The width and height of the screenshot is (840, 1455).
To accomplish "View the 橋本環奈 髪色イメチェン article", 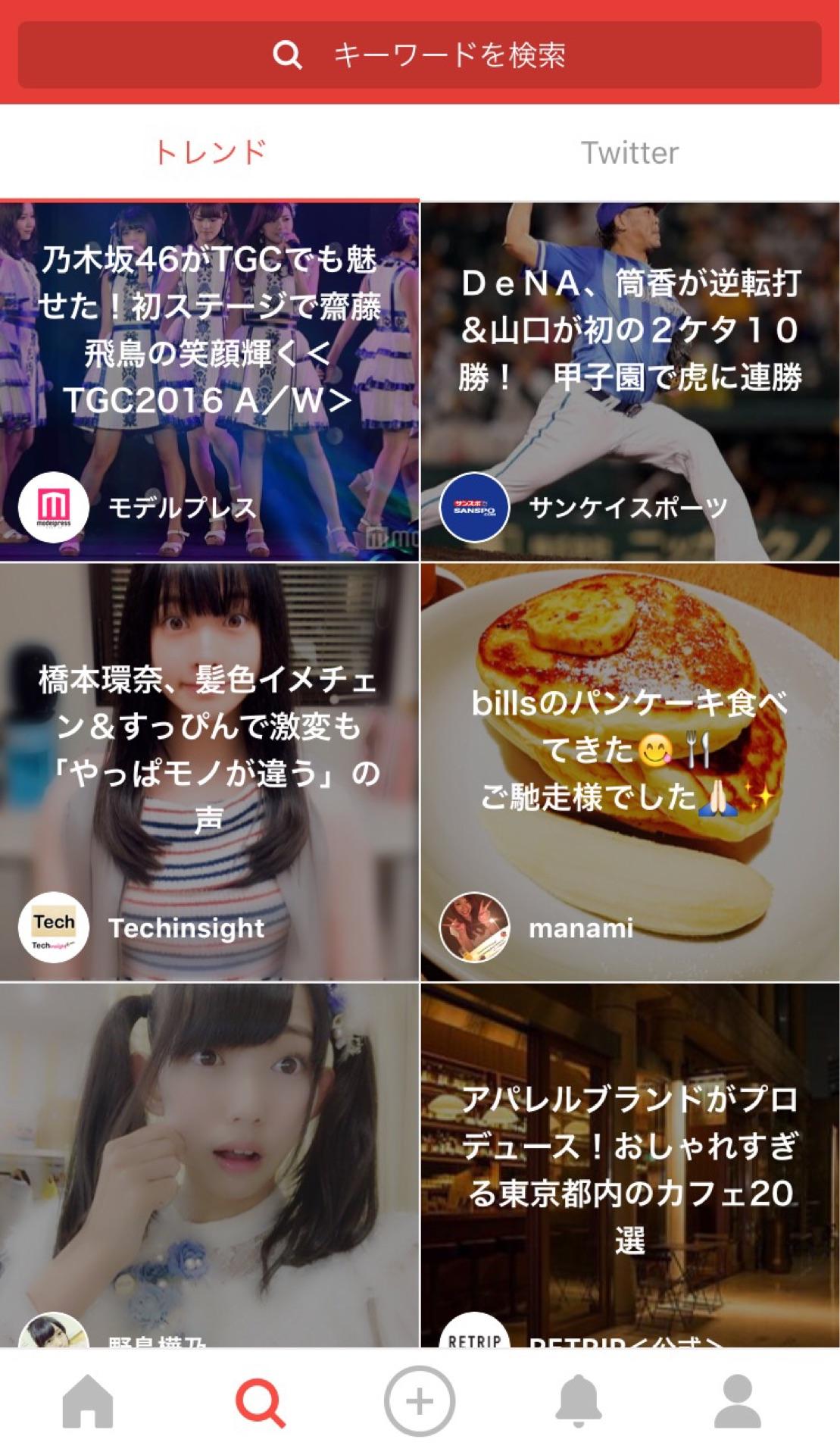I will (x=209, y=771).
